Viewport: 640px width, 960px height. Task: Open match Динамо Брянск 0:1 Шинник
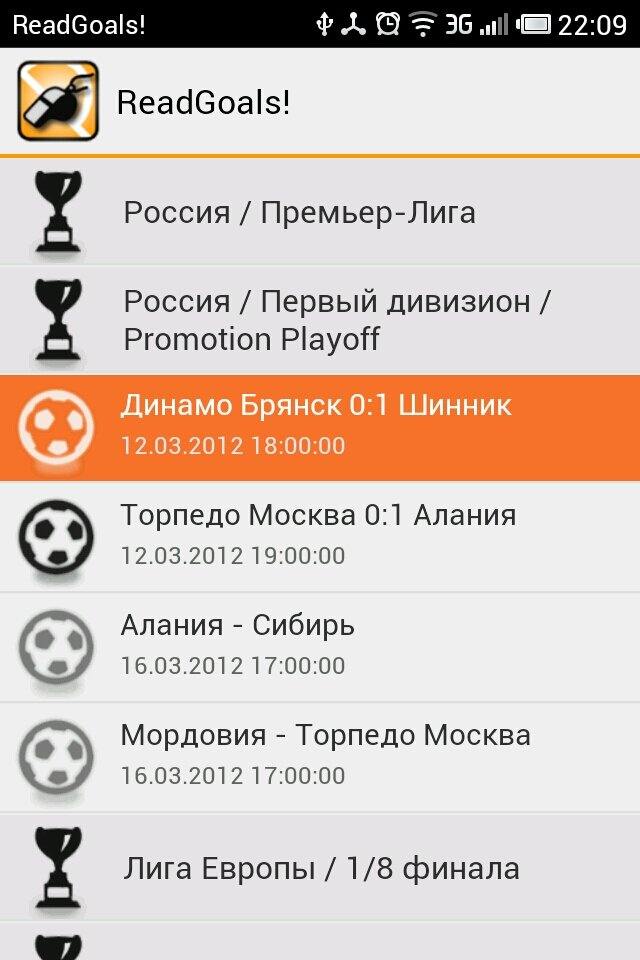pos(318,427)
